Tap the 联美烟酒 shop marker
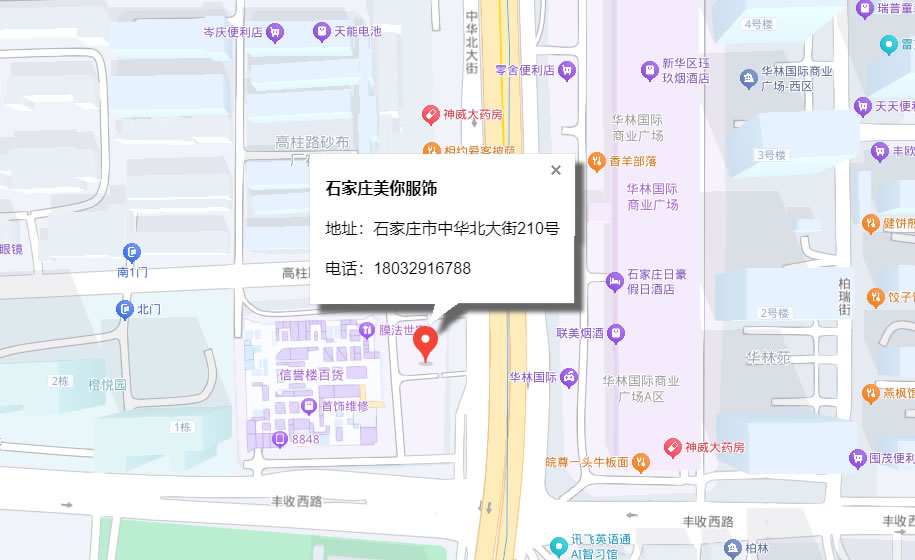915x560 pixels. 618,331
